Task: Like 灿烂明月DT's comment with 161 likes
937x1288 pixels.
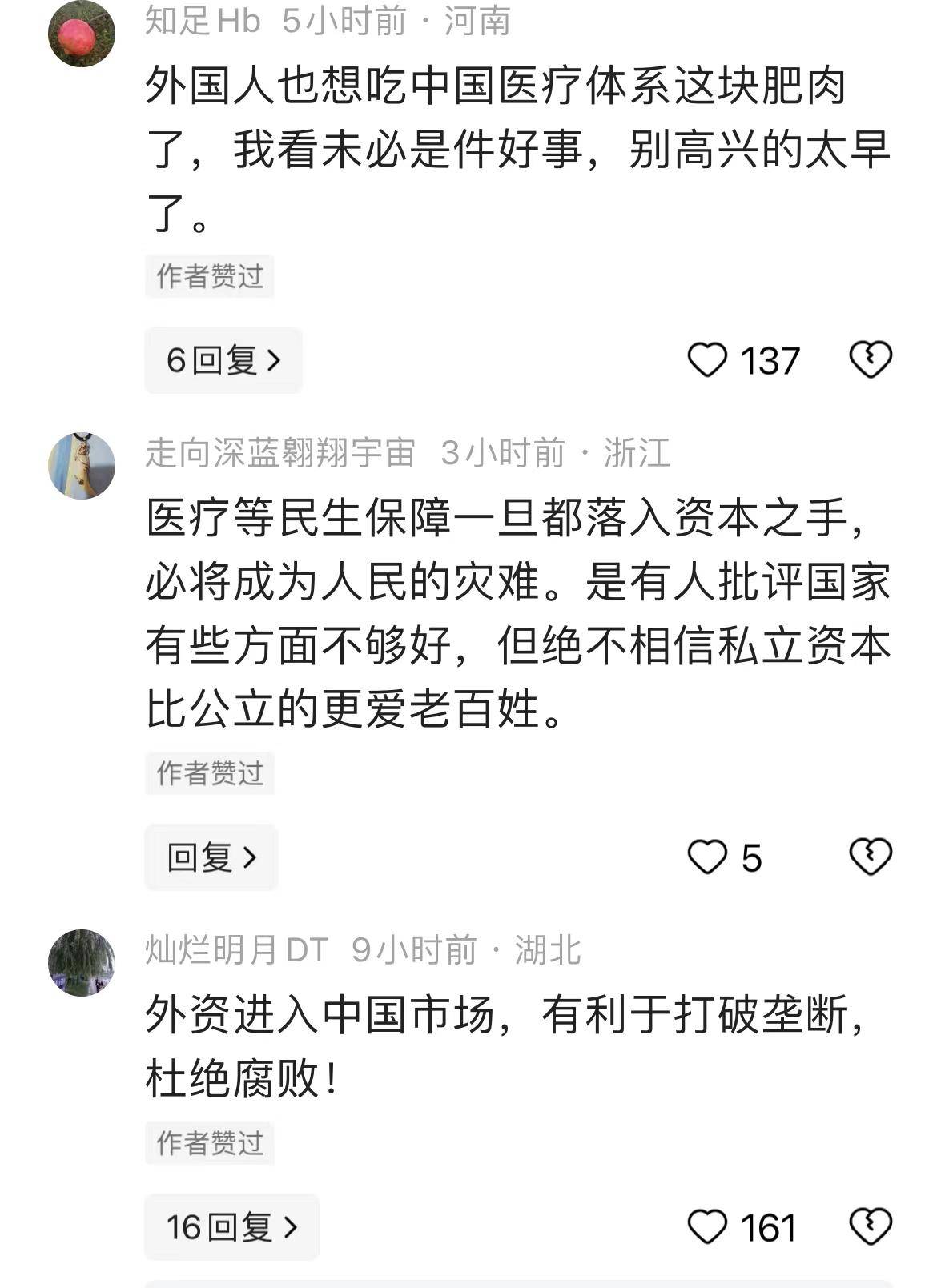Action: [x=708, y=1227]
